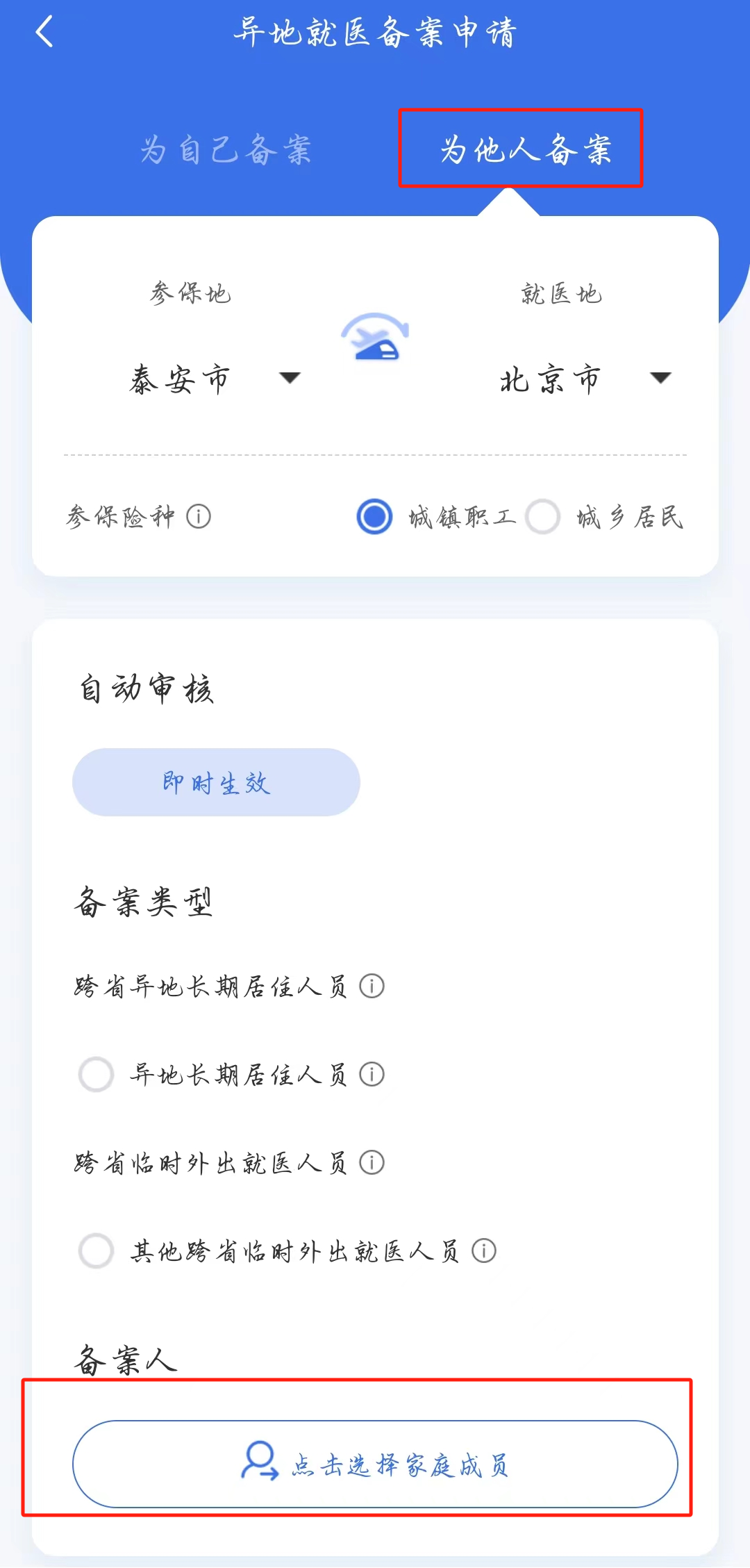The image size is (750, 1568).
Task: Tap info icon beside 其他跨省临时外出就医人员
Action: [x=484, y=1251]
